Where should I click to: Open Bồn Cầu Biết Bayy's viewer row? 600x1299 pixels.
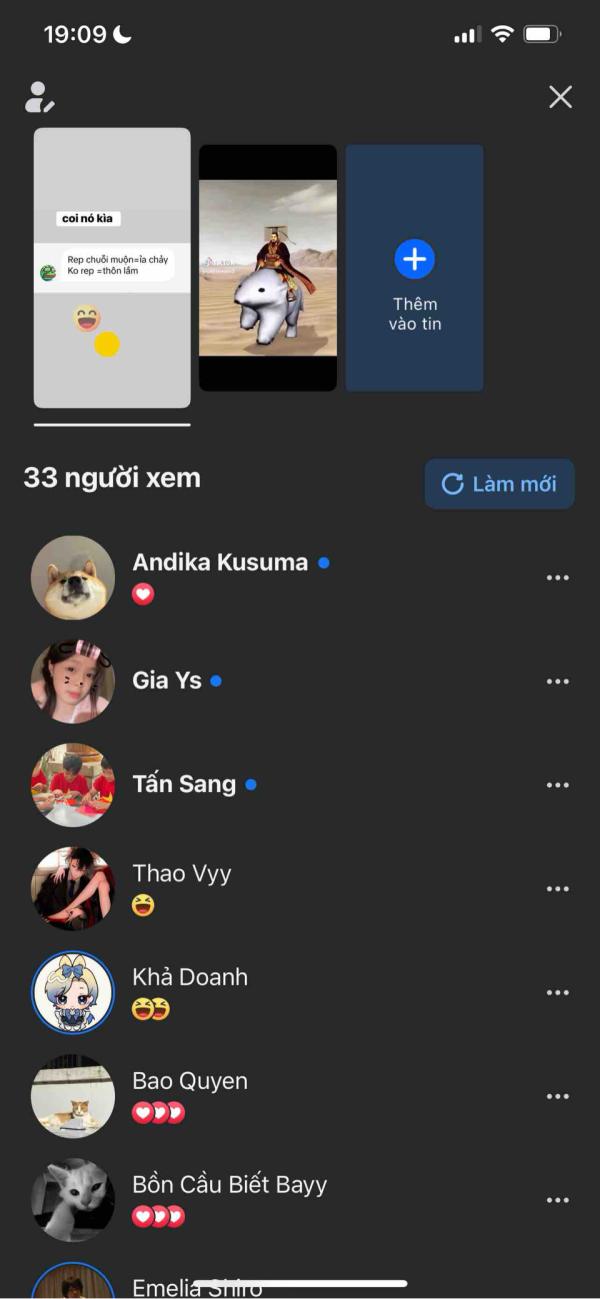(230, 1186)
